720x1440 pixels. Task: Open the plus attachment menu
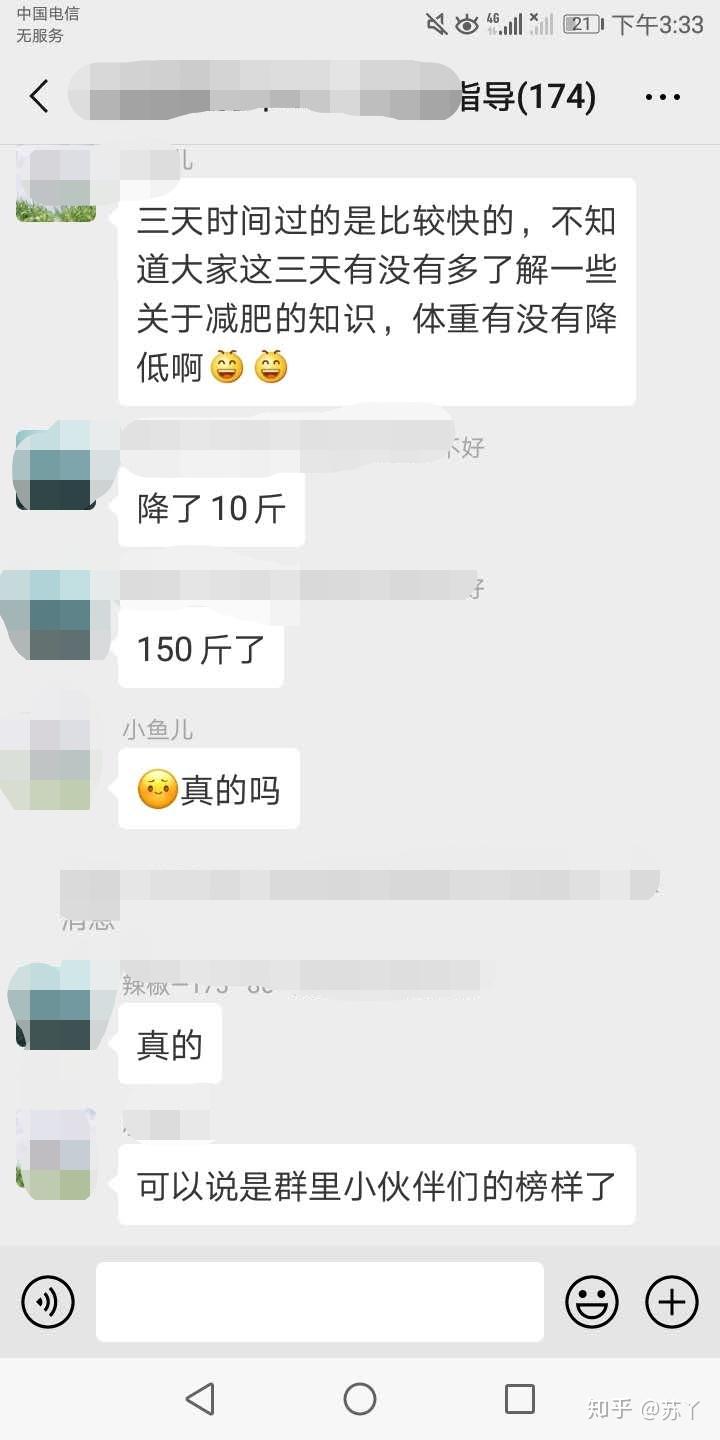(x=672, y=1302)
